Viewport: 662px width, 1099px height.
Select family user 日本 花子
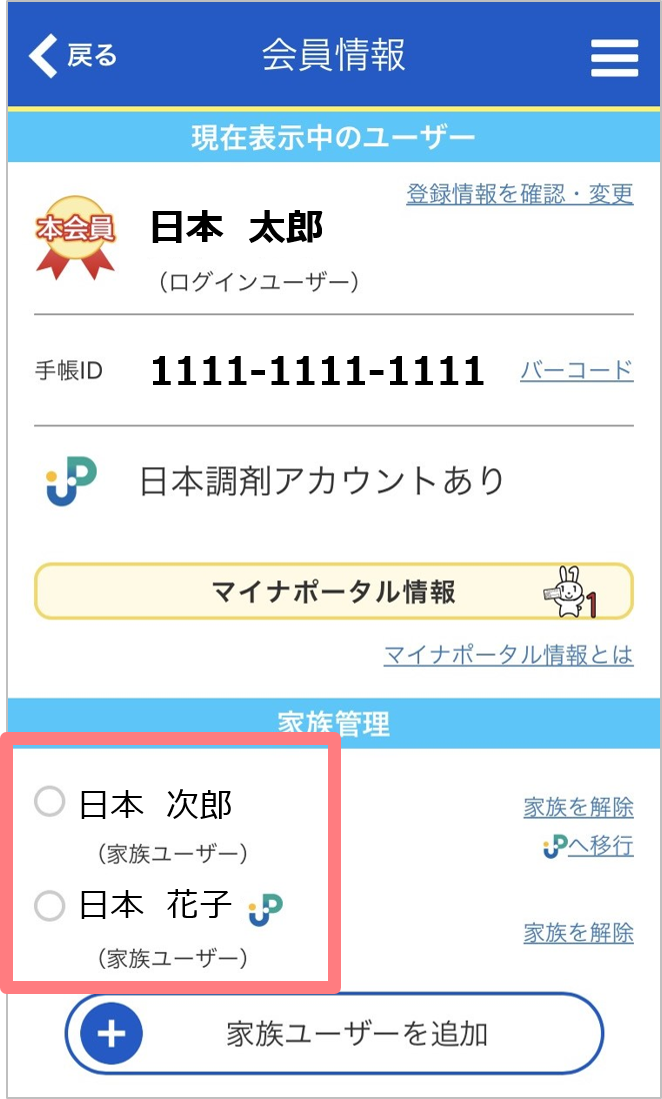tap(49, 906)
